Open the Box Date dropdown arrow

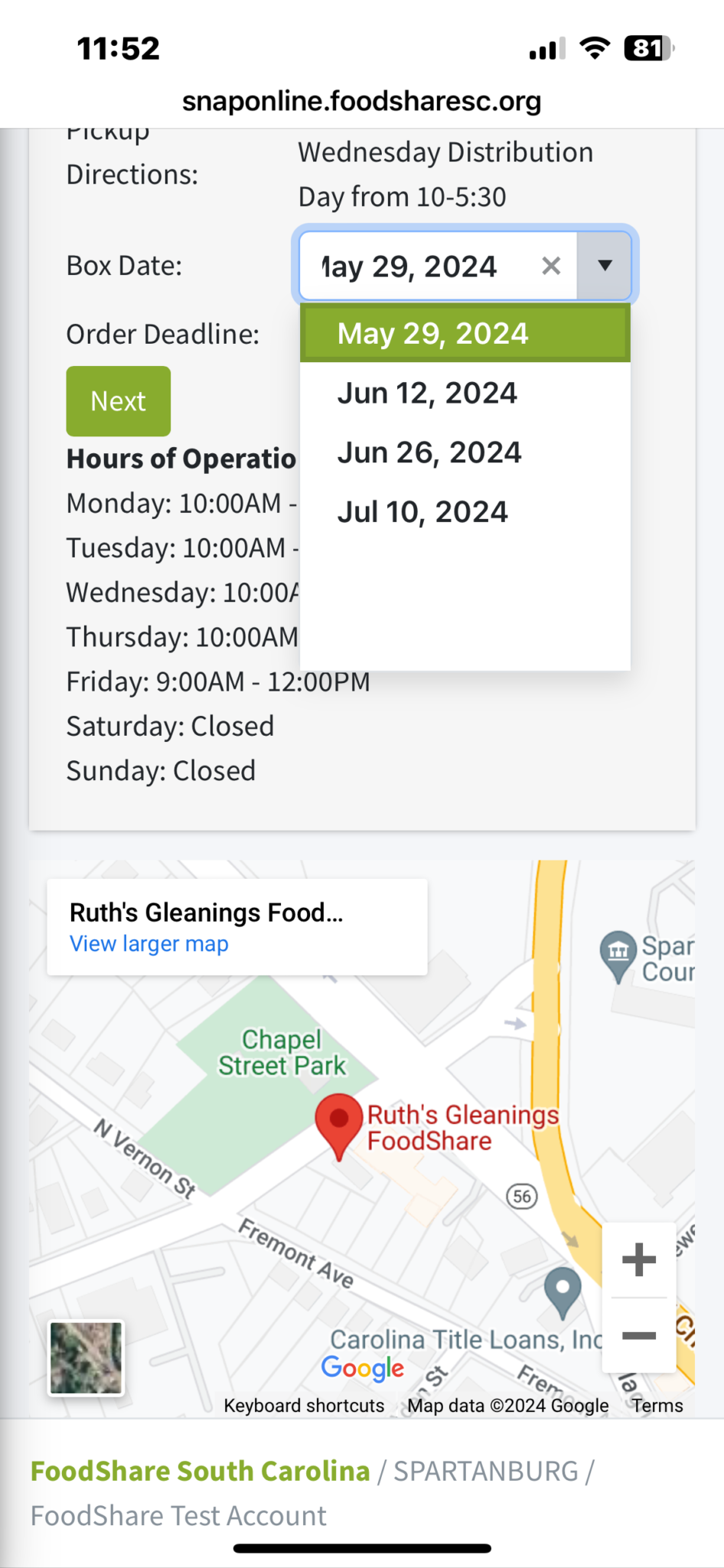605,266
